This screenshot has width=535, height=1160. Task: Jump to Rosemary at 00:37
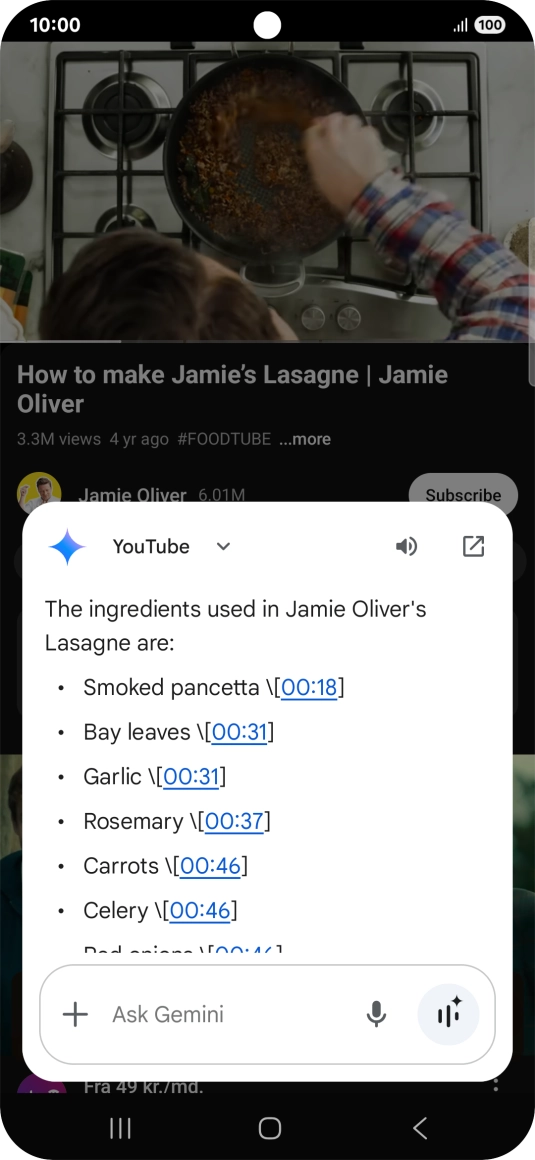(235, 821)
